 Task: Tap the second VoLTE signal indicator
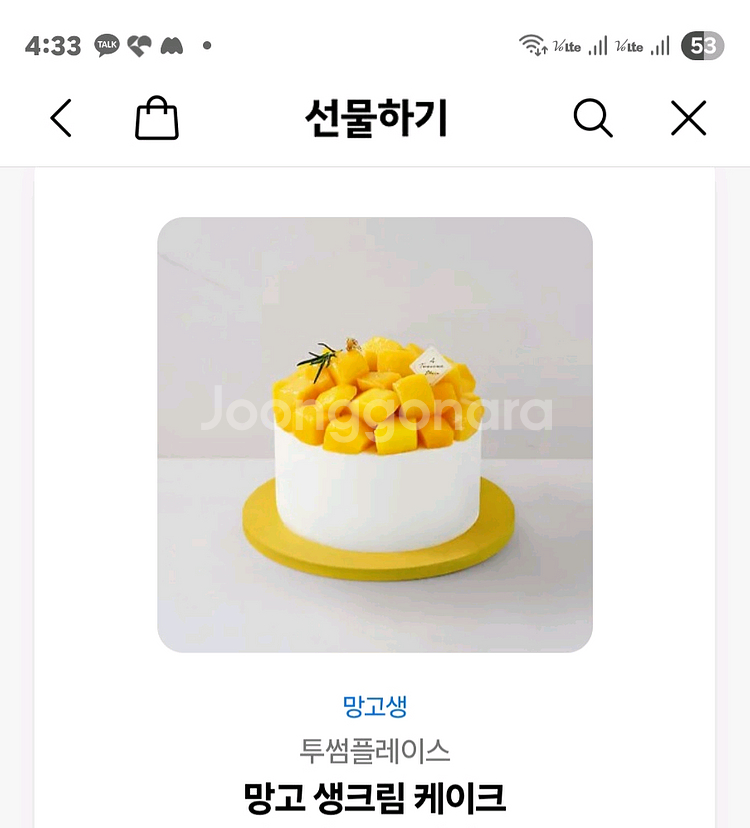click(x=630, y=44)
